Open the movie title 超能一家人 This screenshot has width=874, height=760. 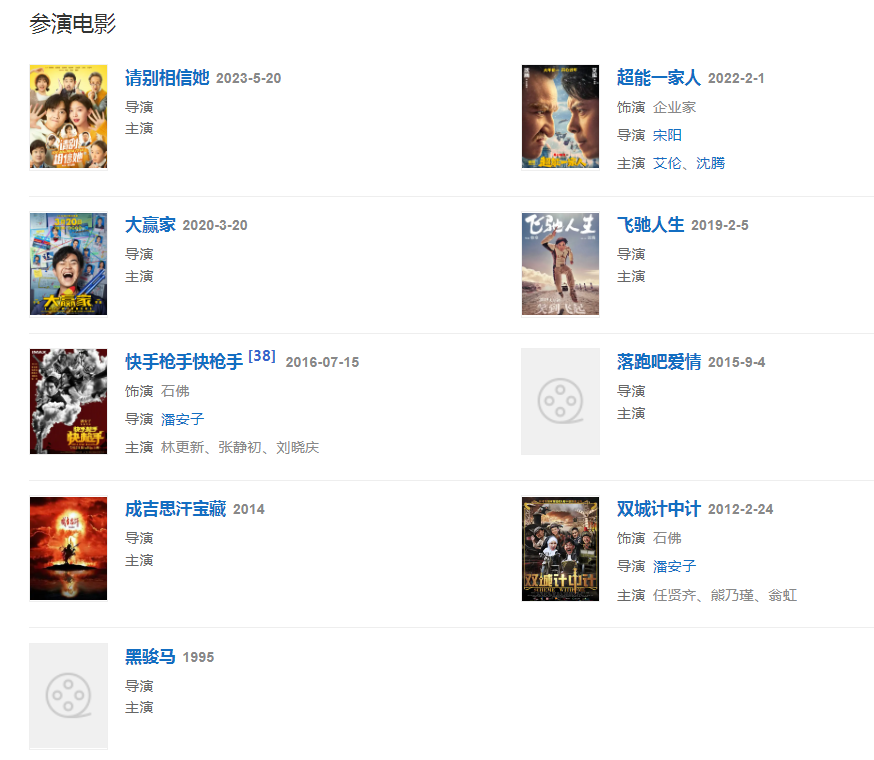tap(659, 78)
